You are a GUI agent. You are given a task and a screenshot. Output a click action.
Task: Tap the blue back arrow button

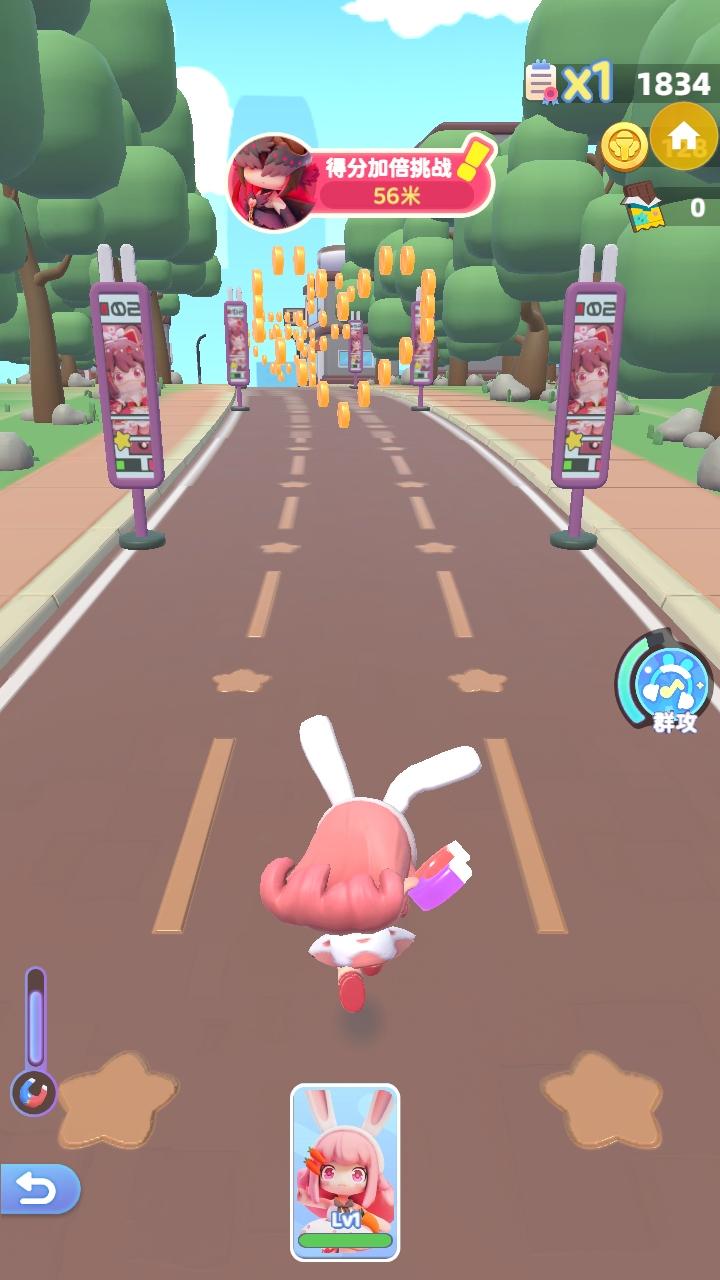coord(39,1188)
